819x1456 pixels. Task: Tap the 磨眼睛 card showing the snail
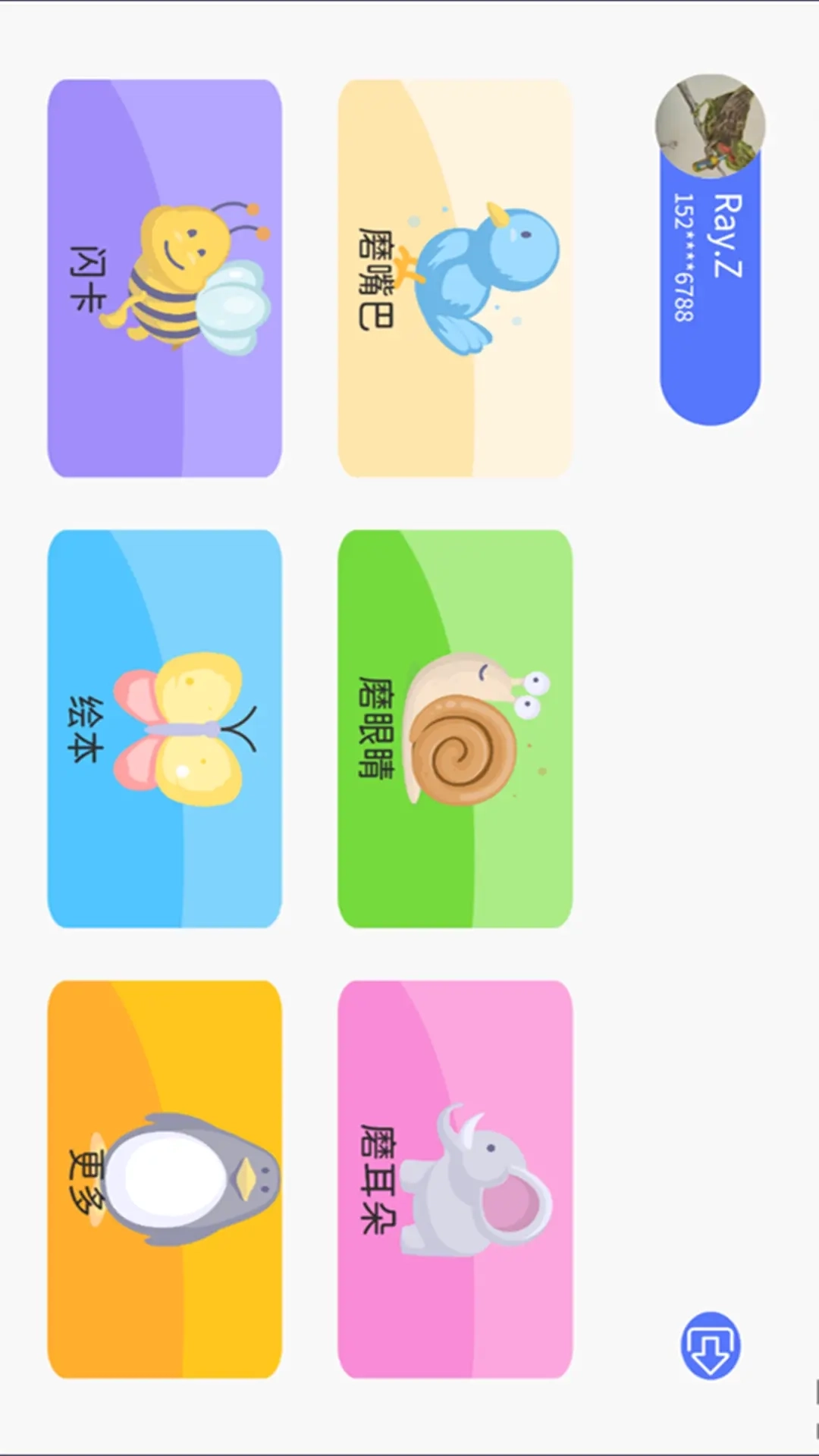455,728
